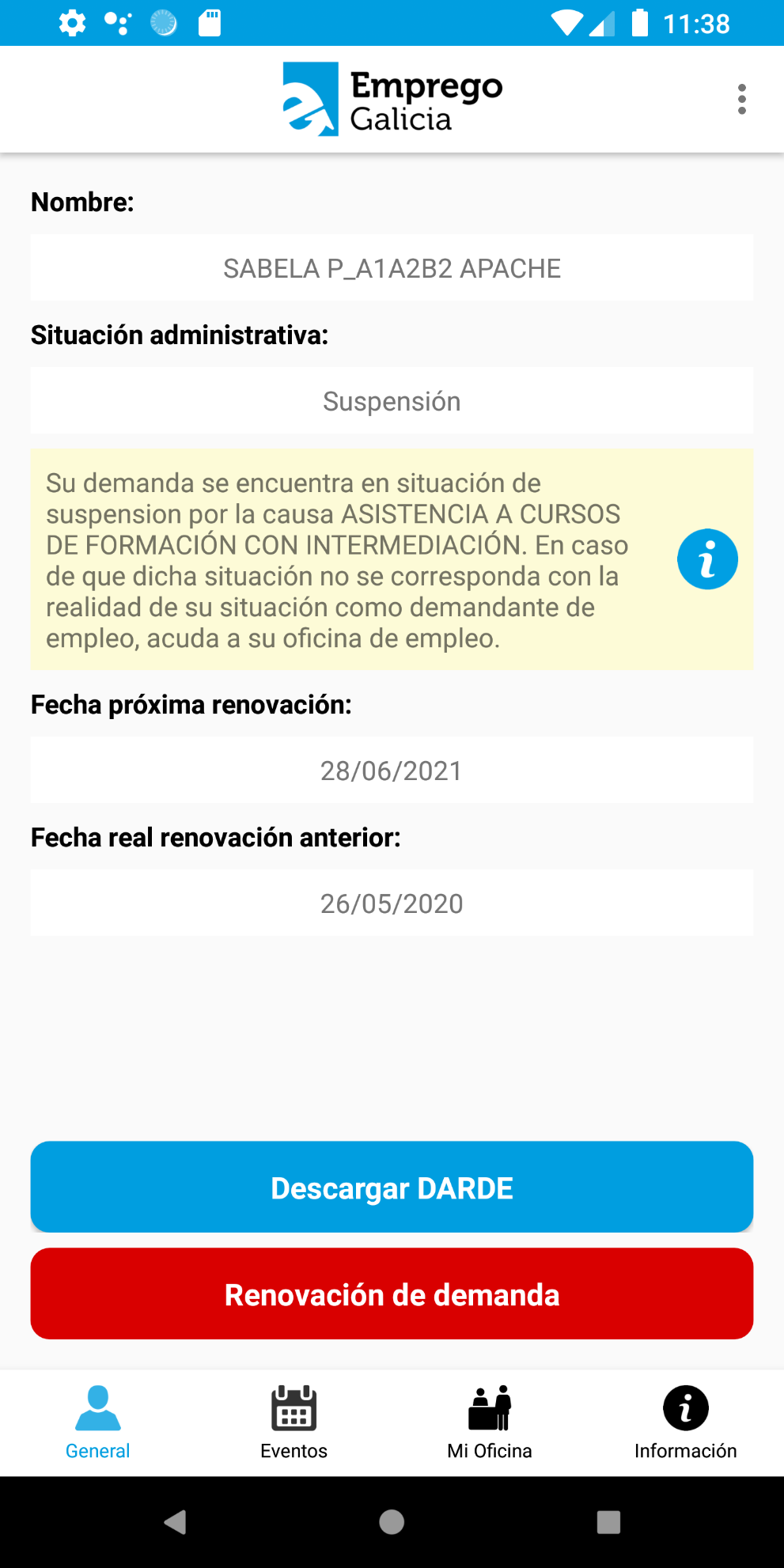Tap the blue info icon beside suspension notice
784x1568 pixels.
click(x=708, y=559)
